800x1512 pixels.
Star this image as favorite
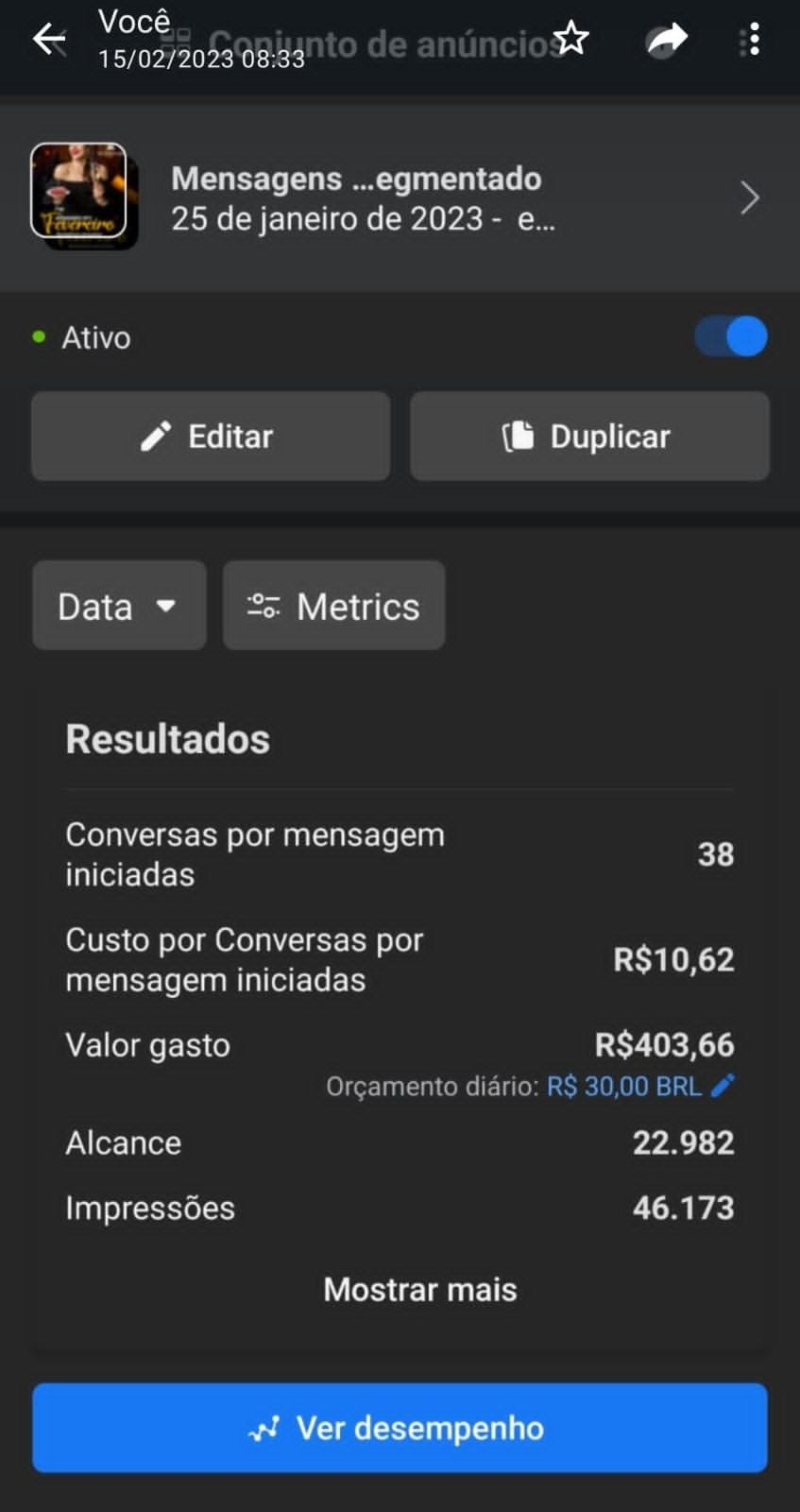click(x=570, y=40)
